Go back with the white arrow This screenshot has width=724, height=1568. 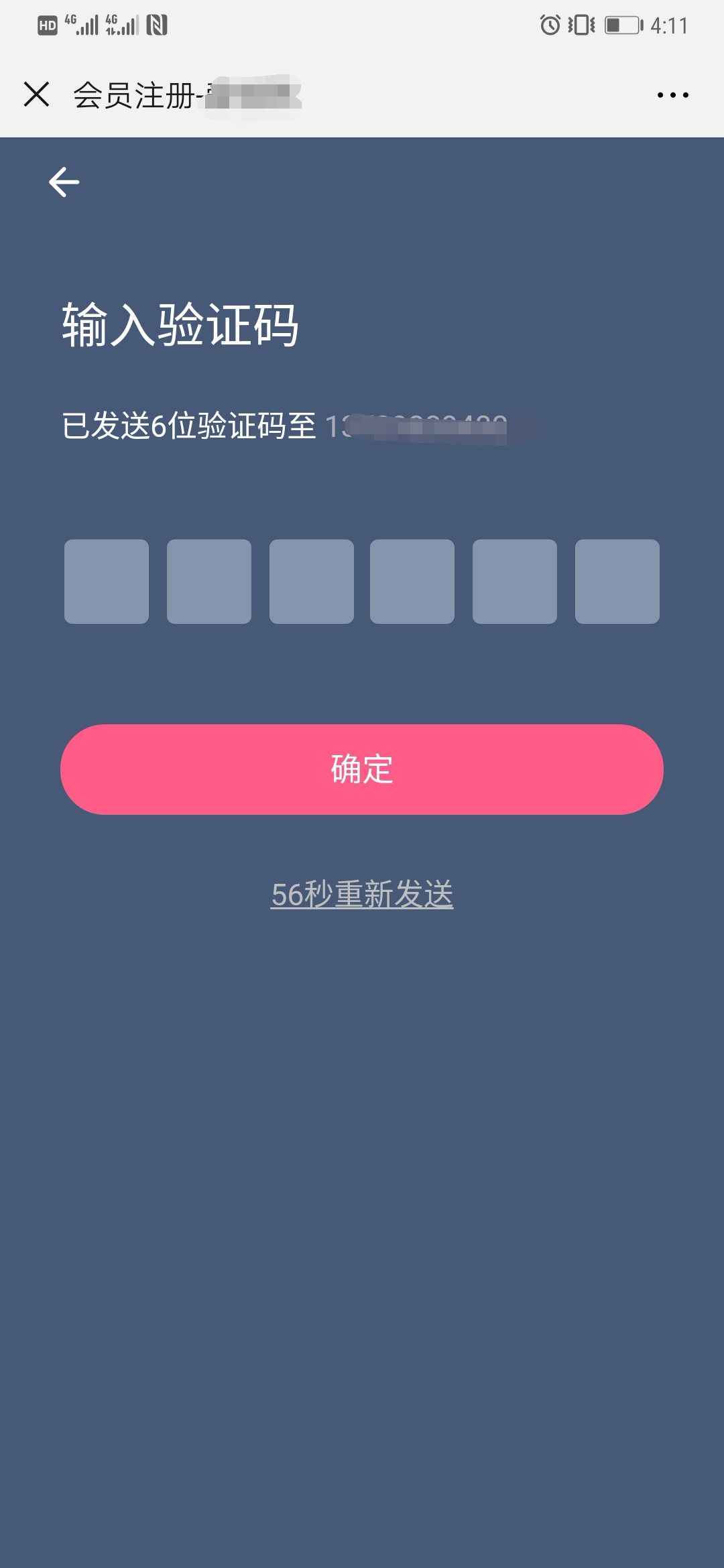coord(64,182)
